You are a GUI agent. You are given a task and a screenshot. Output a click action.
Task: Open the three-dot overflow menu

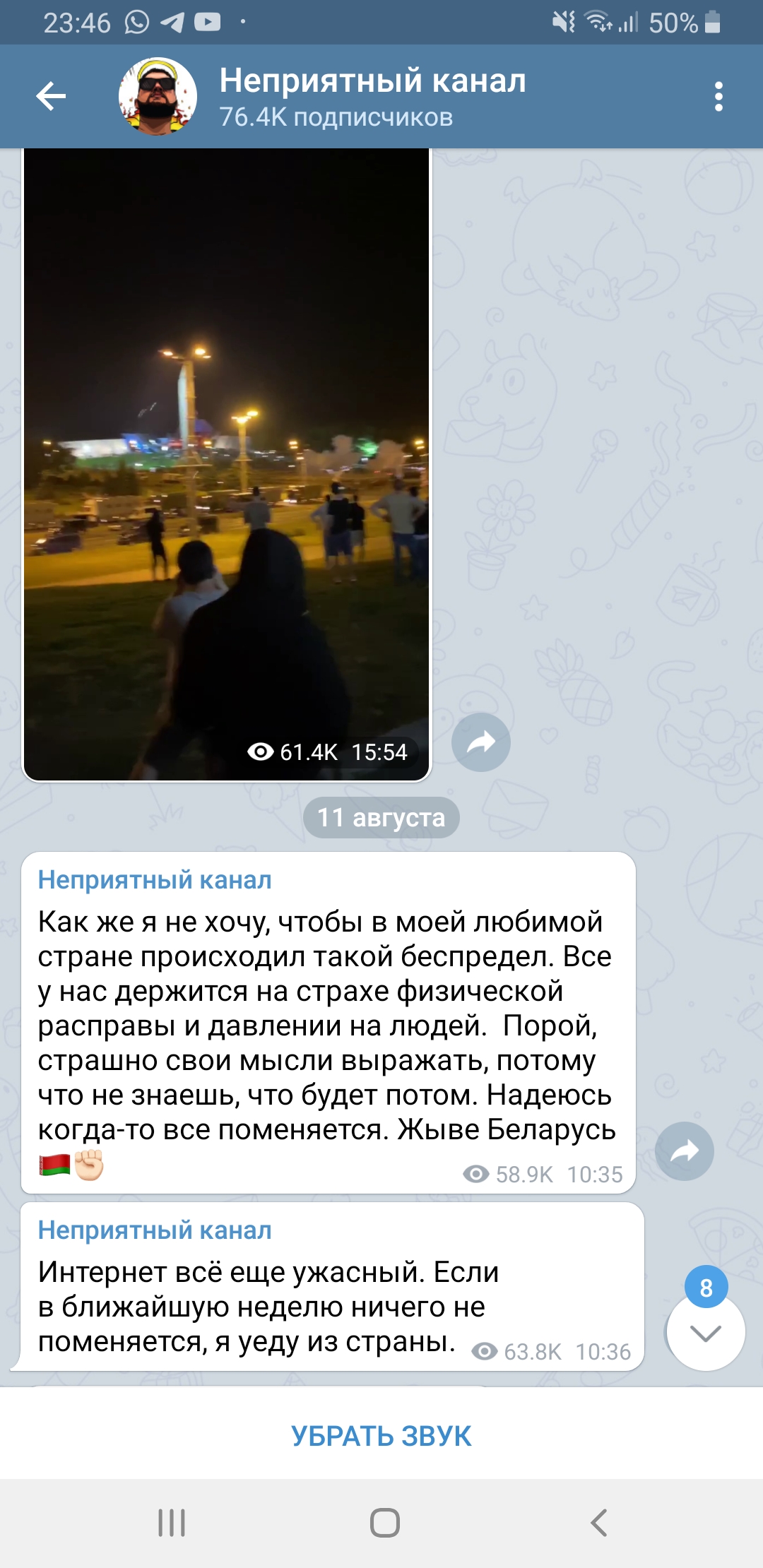tap(718, 97)
